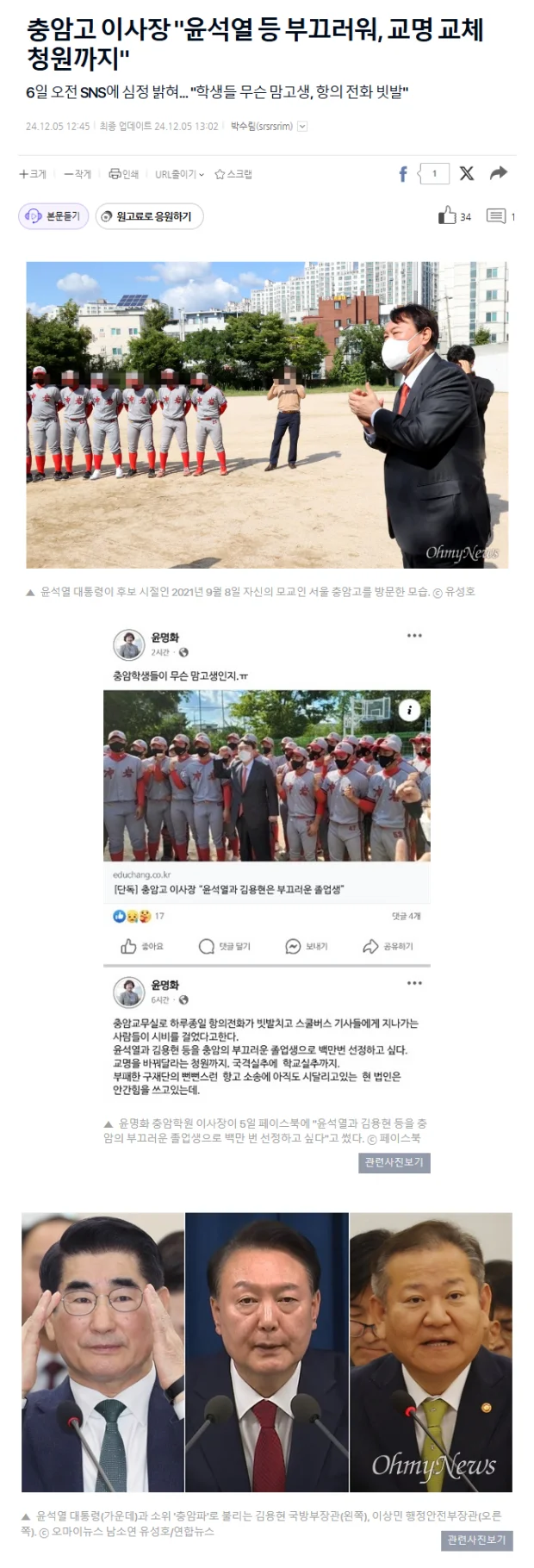View related photos under the Facebook post image
The image size is (534, 1568).
click(x=394, y=1162)
